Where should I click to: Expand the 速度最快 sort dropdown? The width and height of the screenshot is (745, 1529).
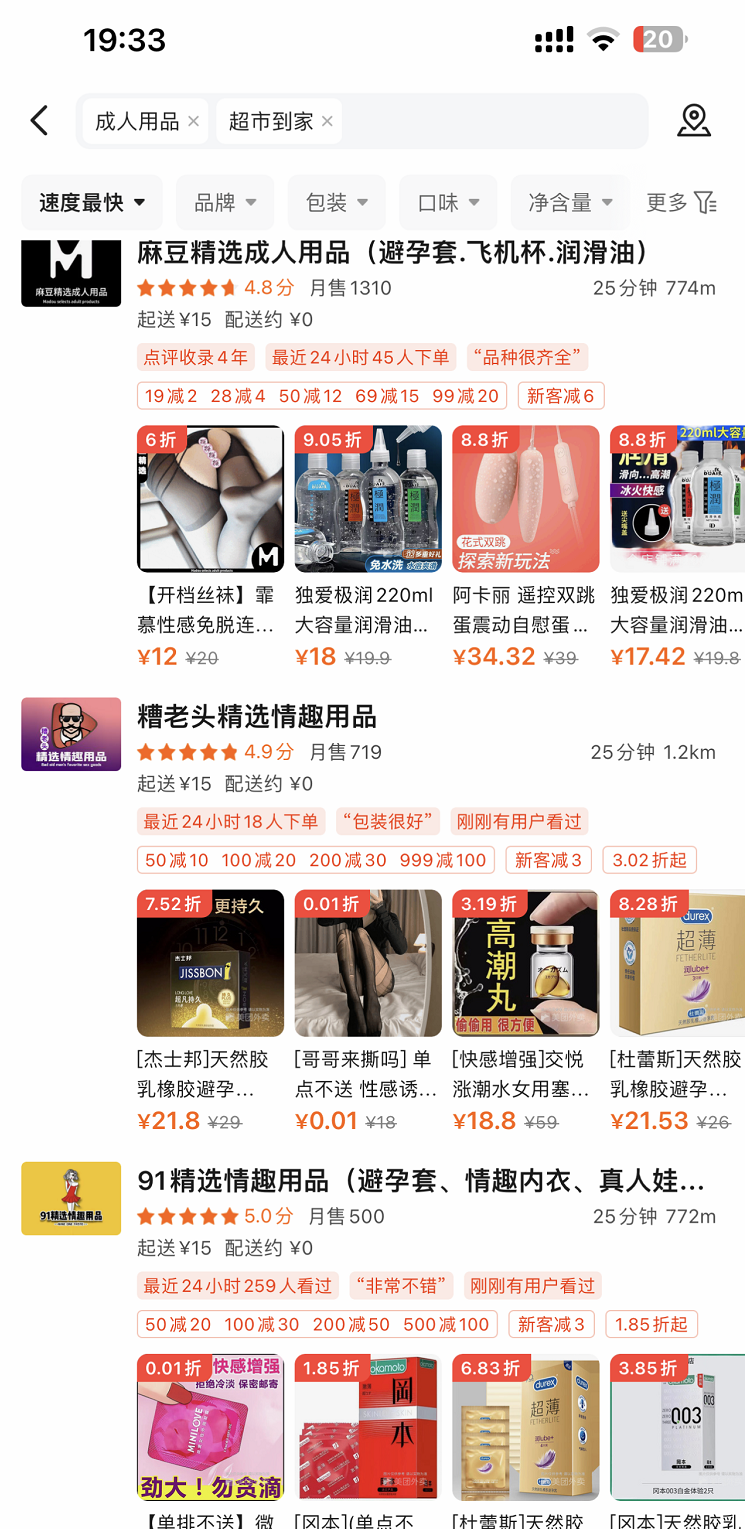click(x=92, y=203)
